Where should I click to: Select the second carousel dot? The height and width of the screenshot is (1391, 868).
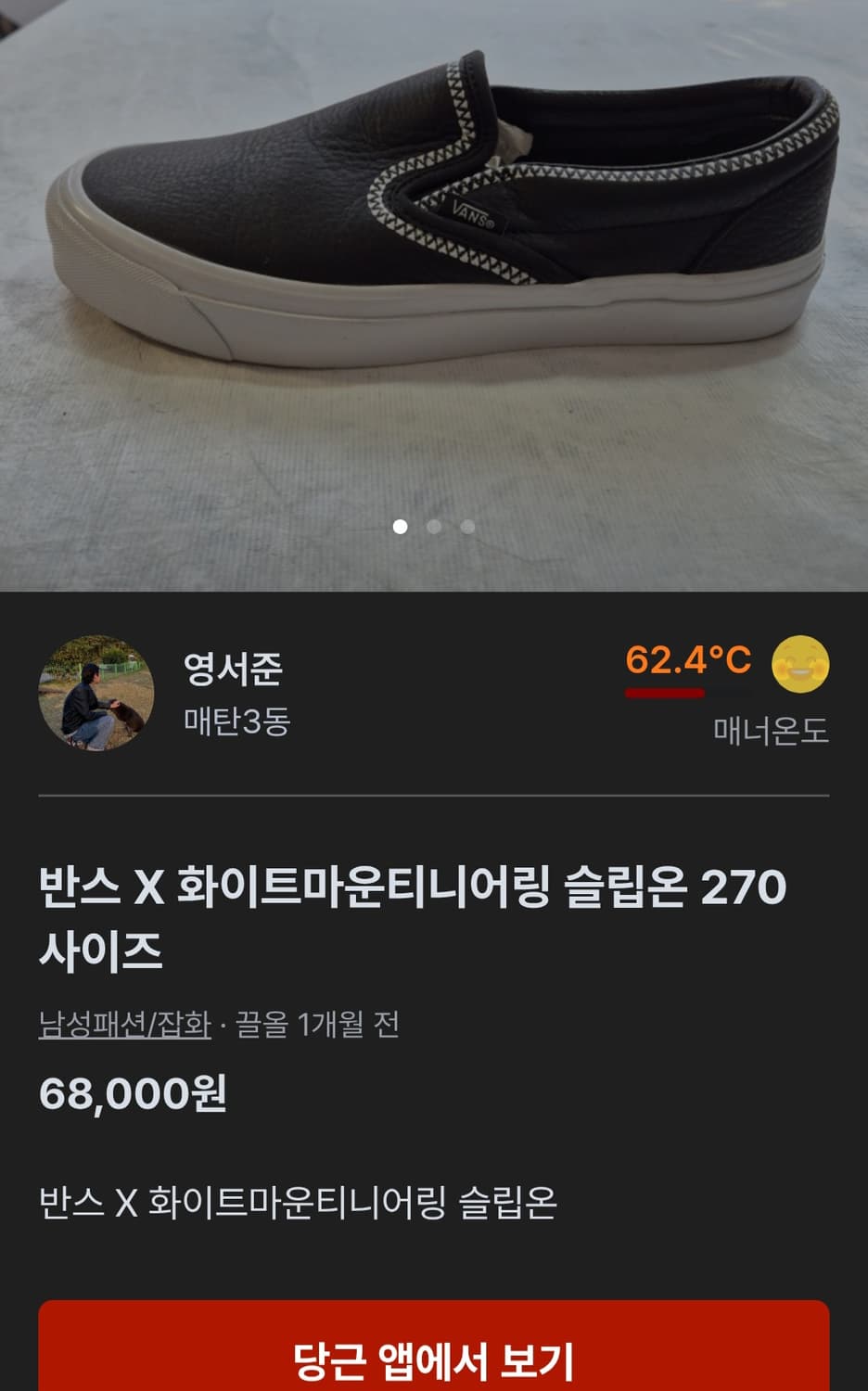coord(434,527)
